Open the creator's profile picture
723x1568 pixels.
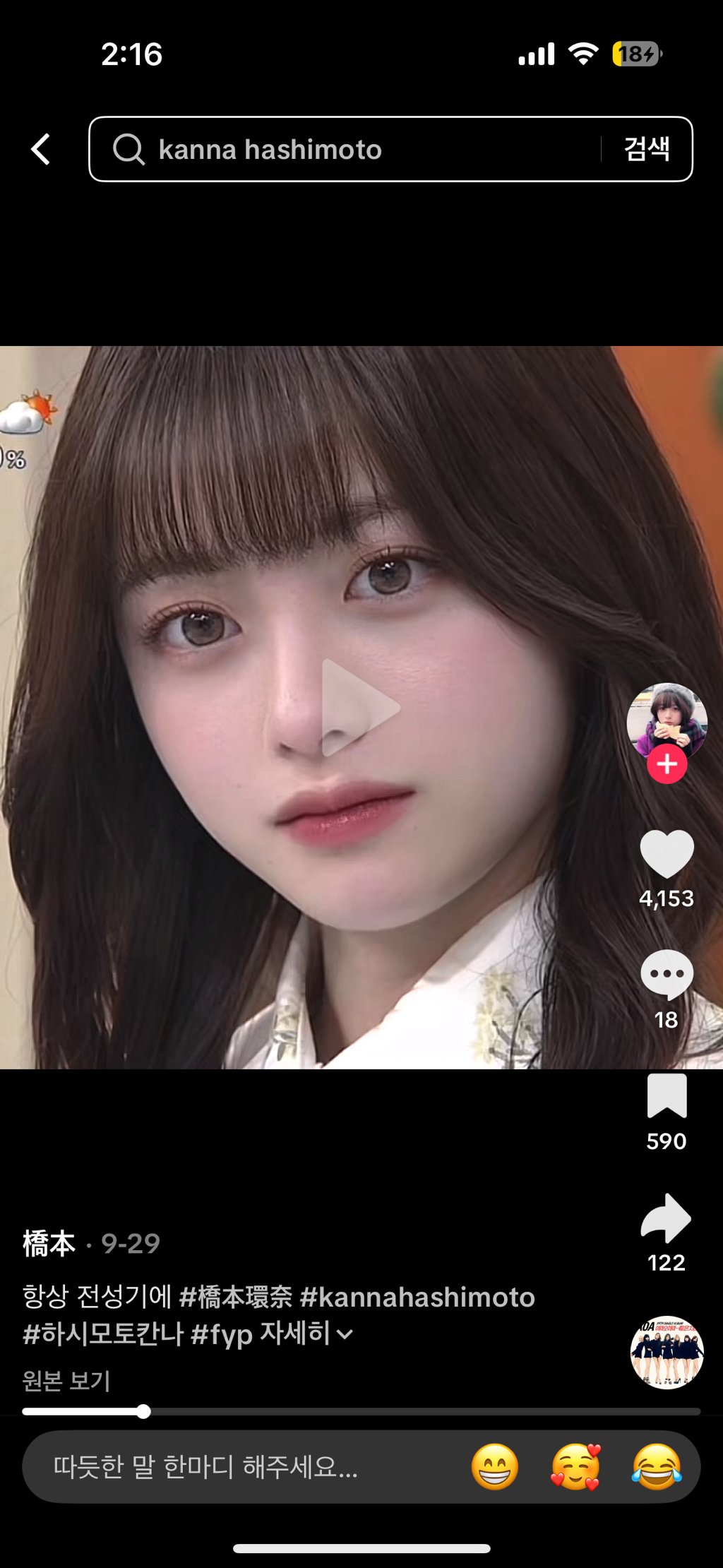click(x=667, y=720)
